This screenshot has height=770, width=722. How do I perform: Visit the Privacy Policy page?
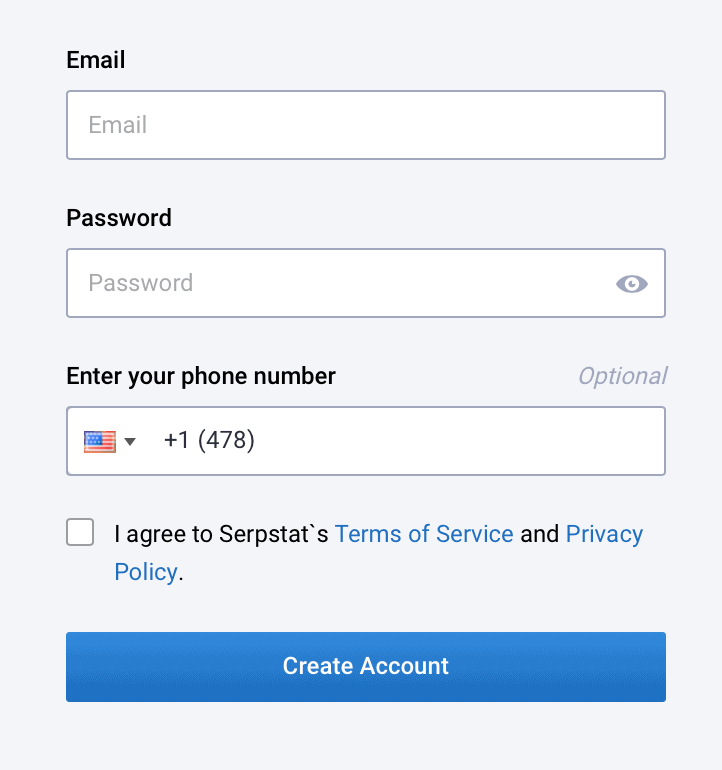[605, 533]
